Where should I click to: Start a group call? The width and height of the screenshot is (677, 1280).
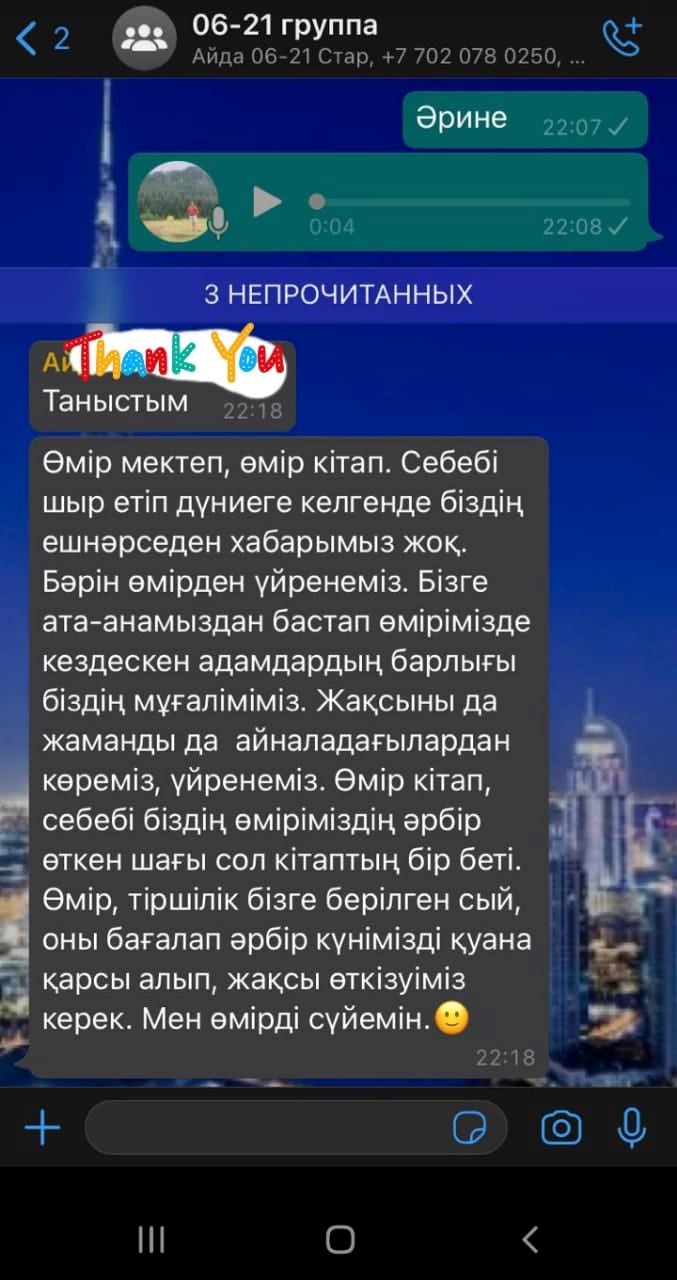[622, 38]
